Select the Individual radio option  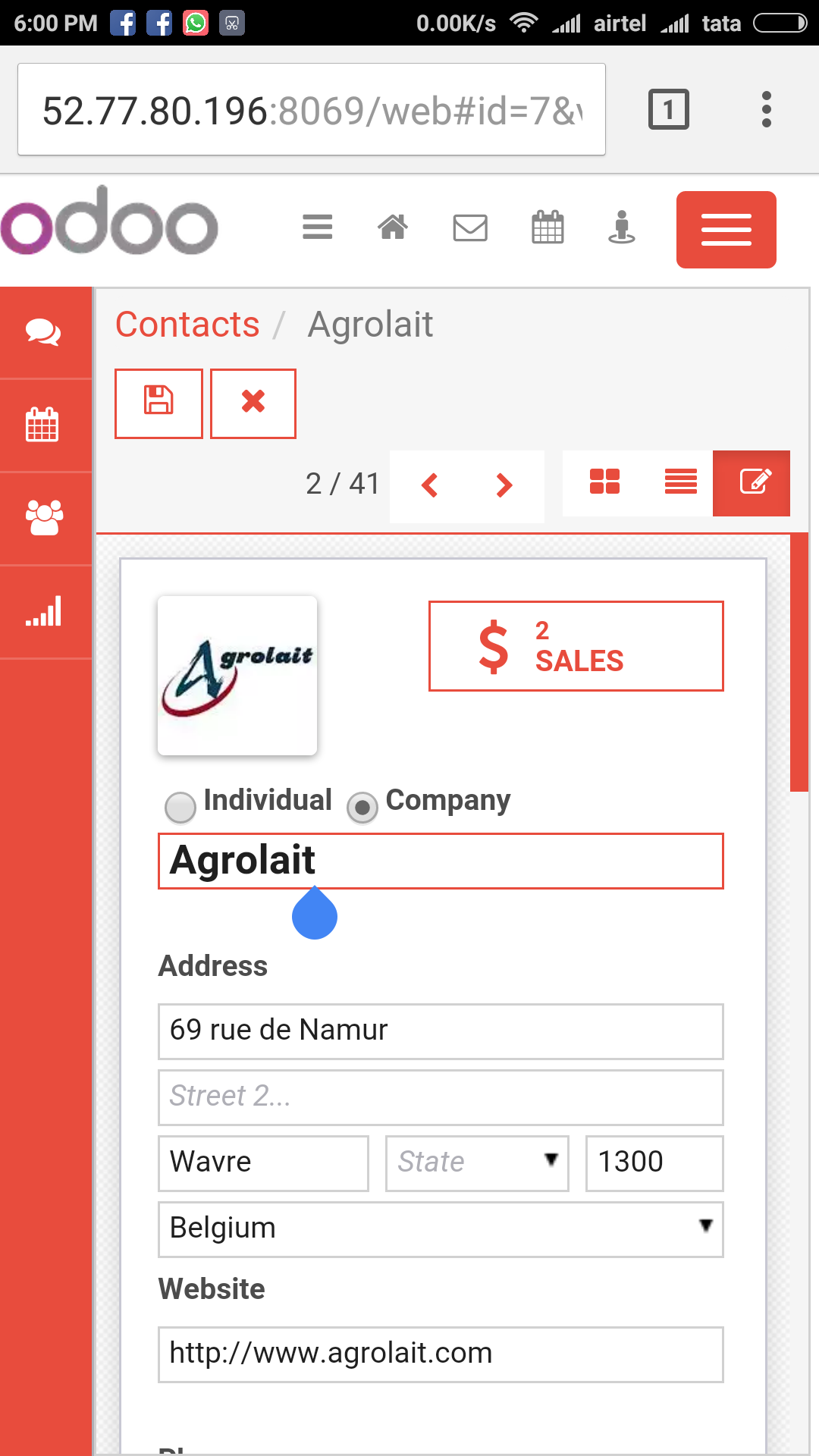click(x=180, y=807)
